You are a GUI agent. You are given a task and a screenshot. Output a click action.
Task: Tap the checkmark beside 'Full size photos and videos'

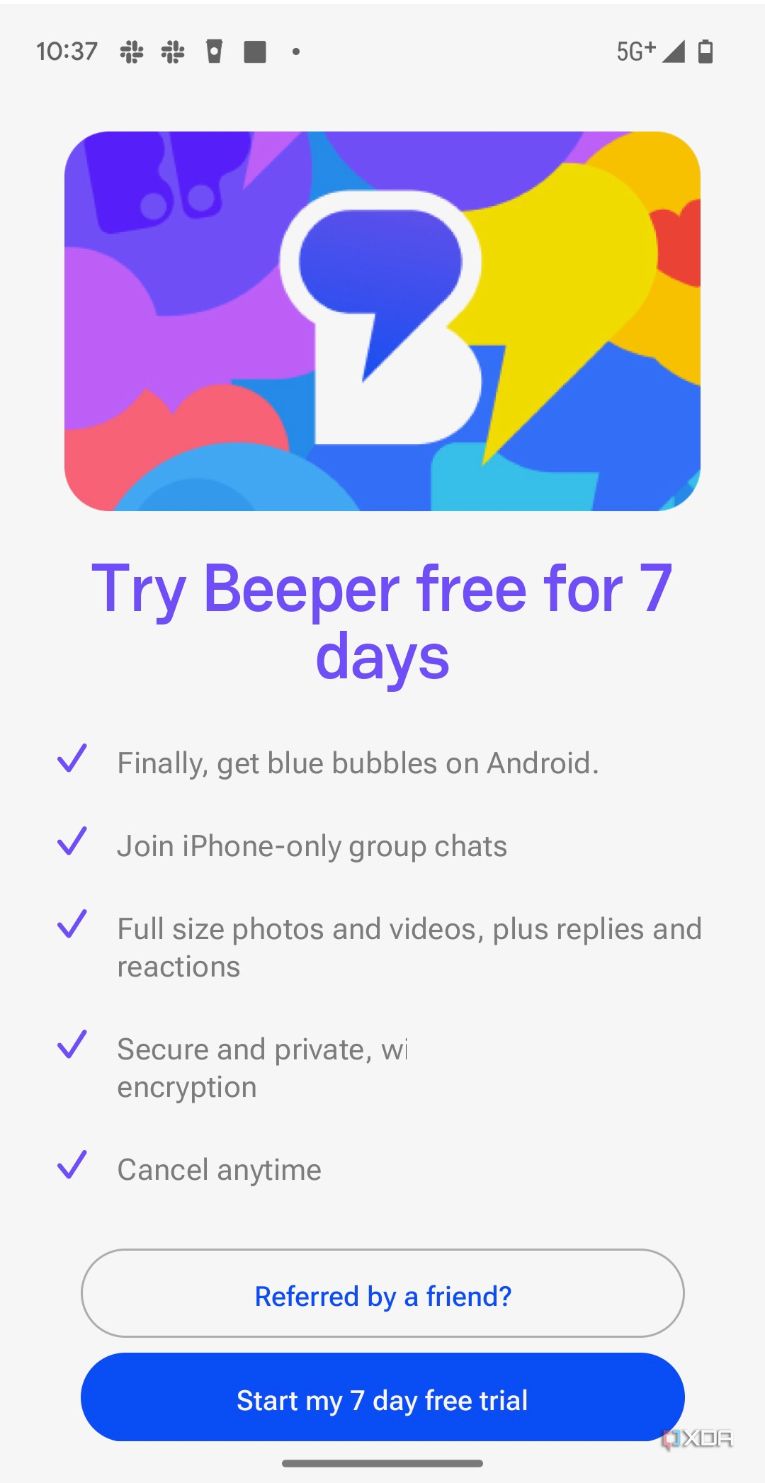point(71,923)
